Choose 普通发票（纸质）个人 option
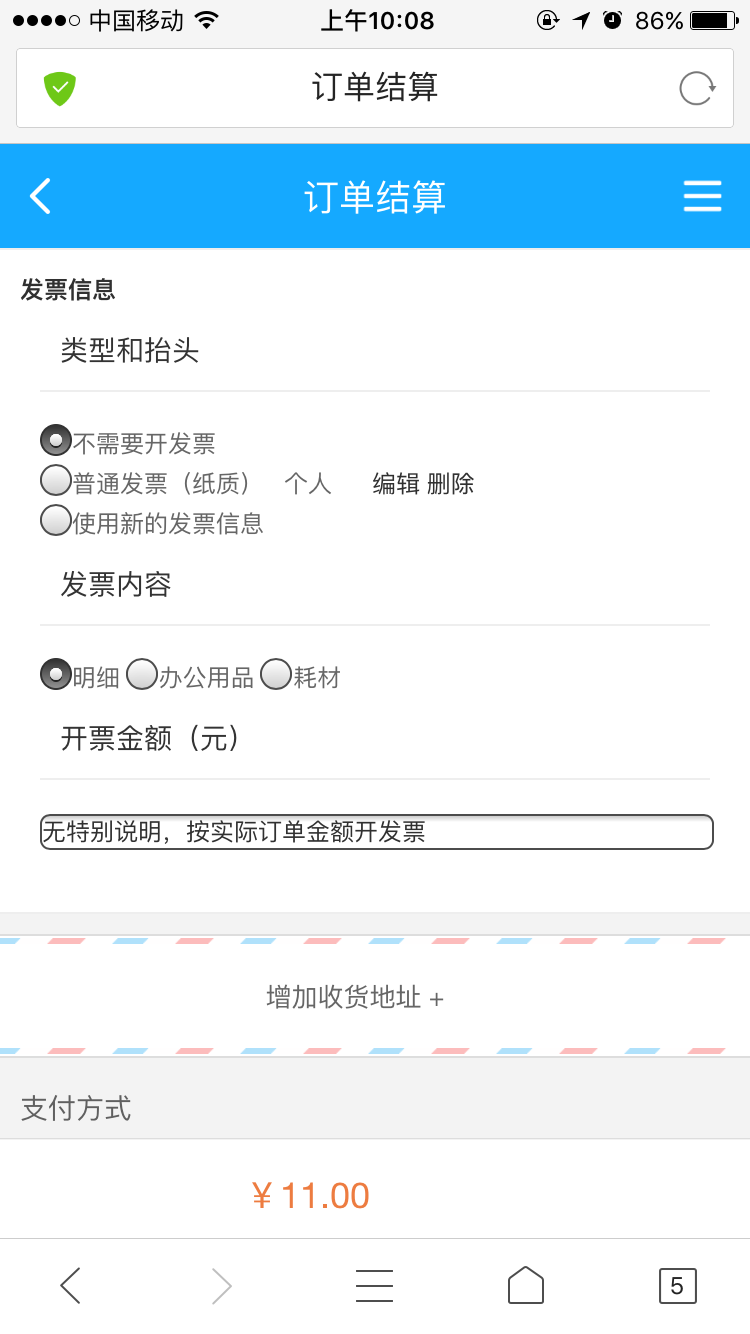 (55, 481)
